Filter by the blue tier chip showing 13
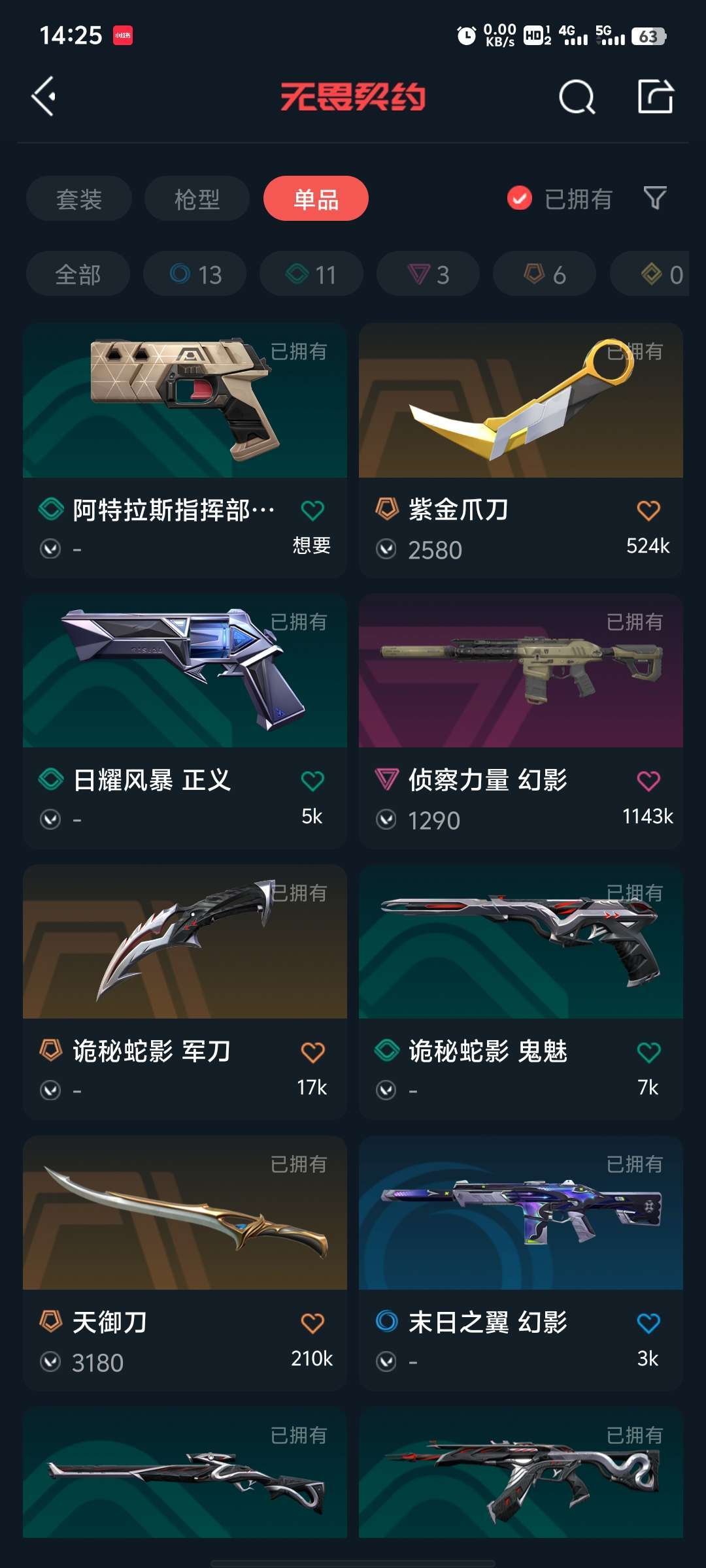This screenshot has width=706, height=1568. 195,274
